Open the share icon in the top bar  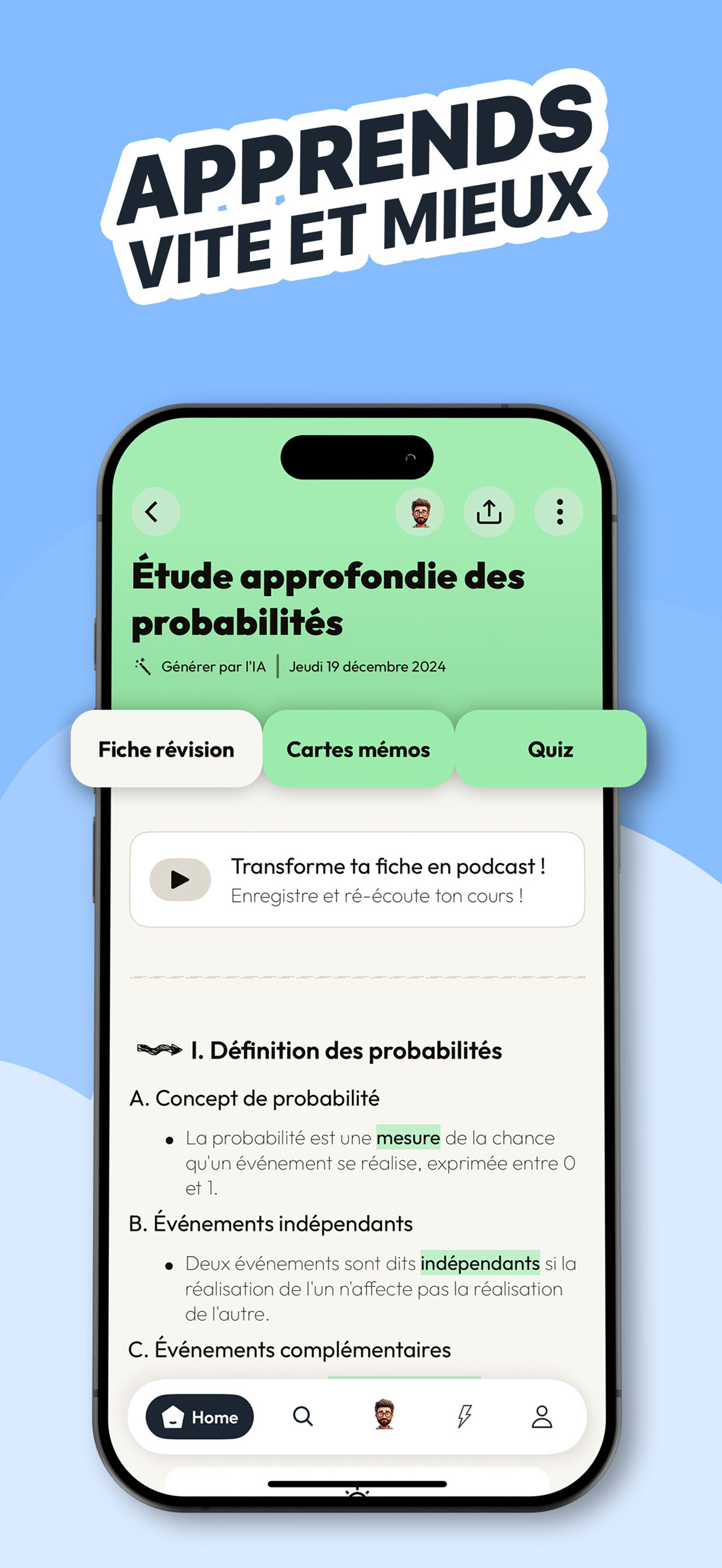click(x=490, y=511)
